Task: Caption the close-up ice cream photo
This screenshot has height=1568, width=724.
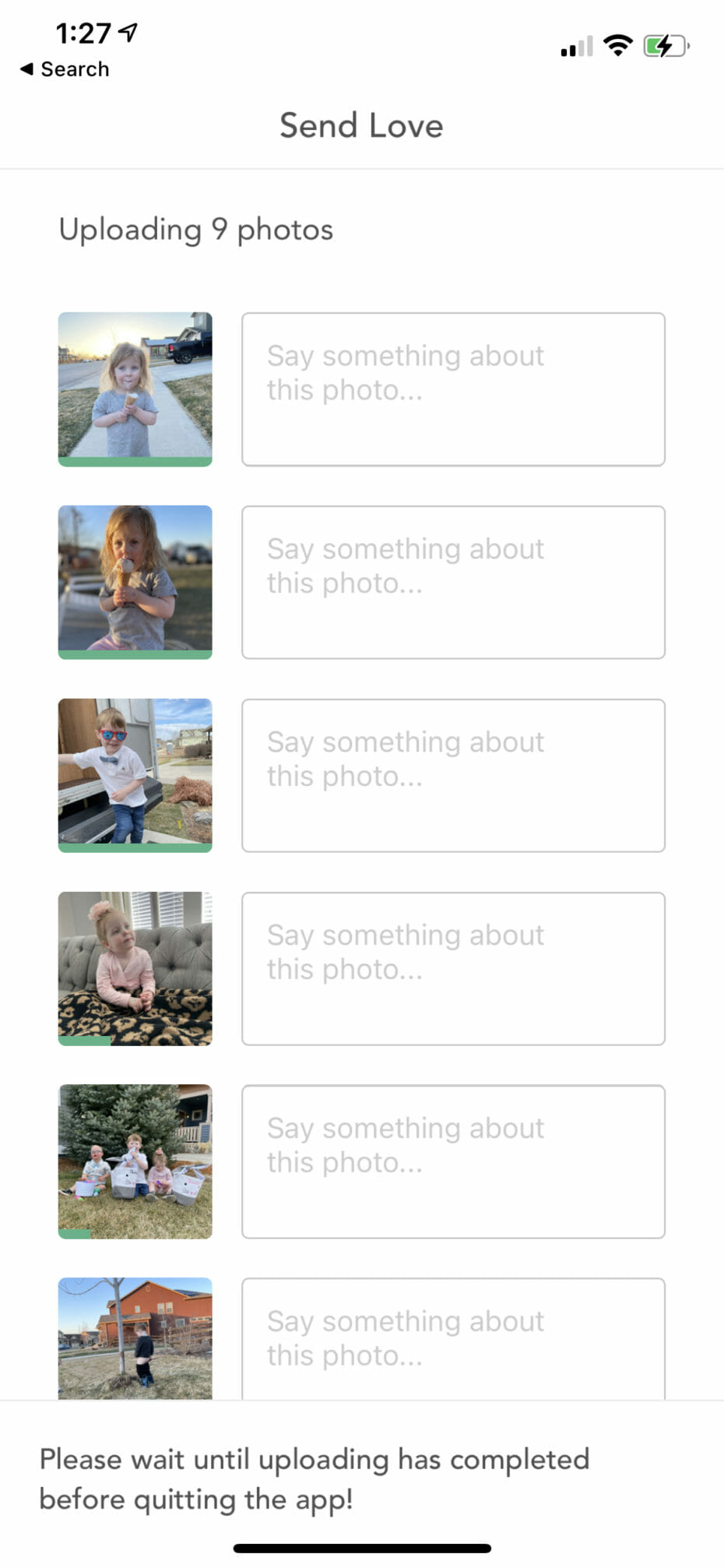Action: (453, 583)
